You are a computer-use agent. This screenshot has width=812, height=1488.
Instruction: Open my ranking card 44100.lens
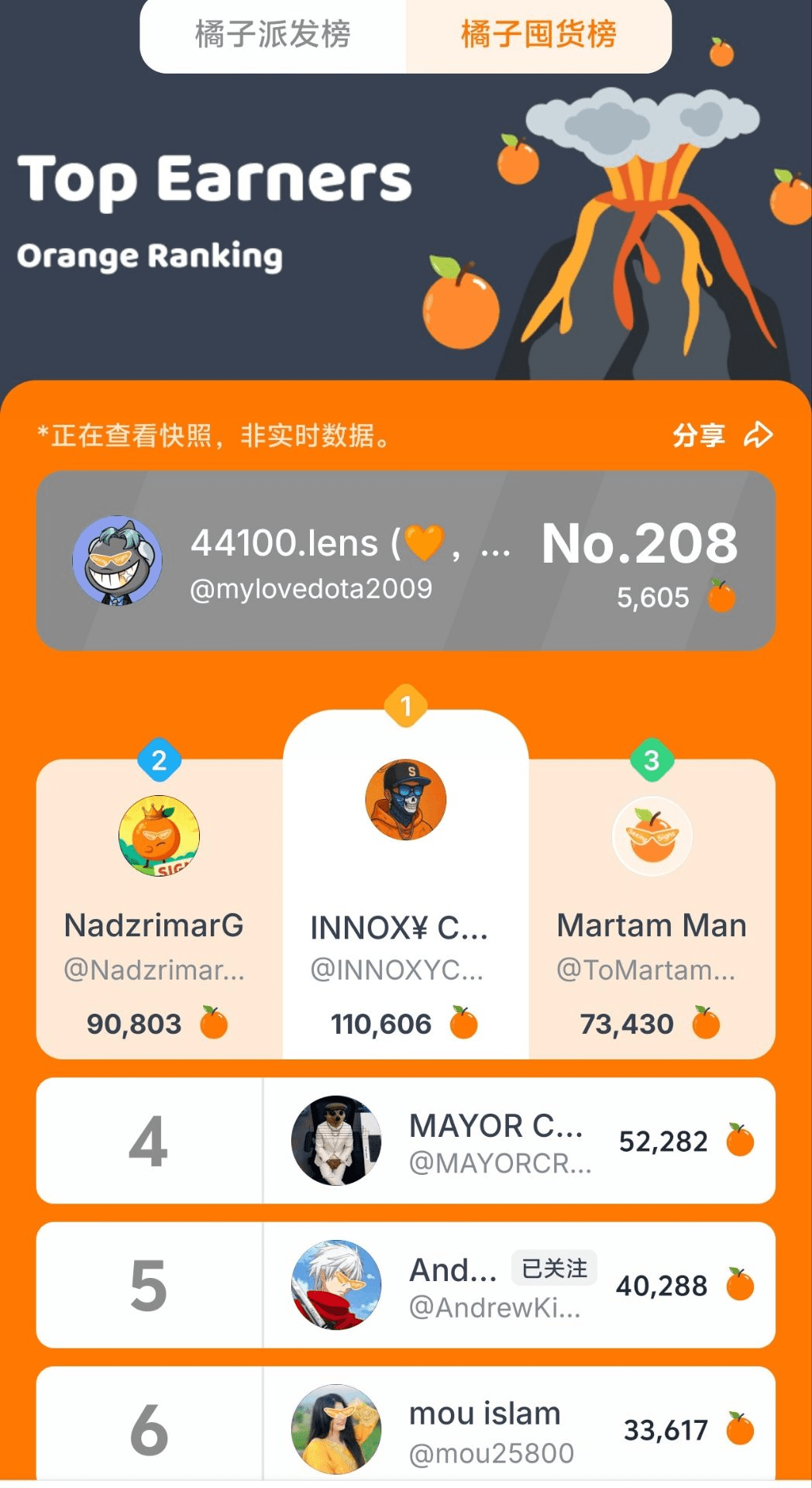[x=405, y=561]
